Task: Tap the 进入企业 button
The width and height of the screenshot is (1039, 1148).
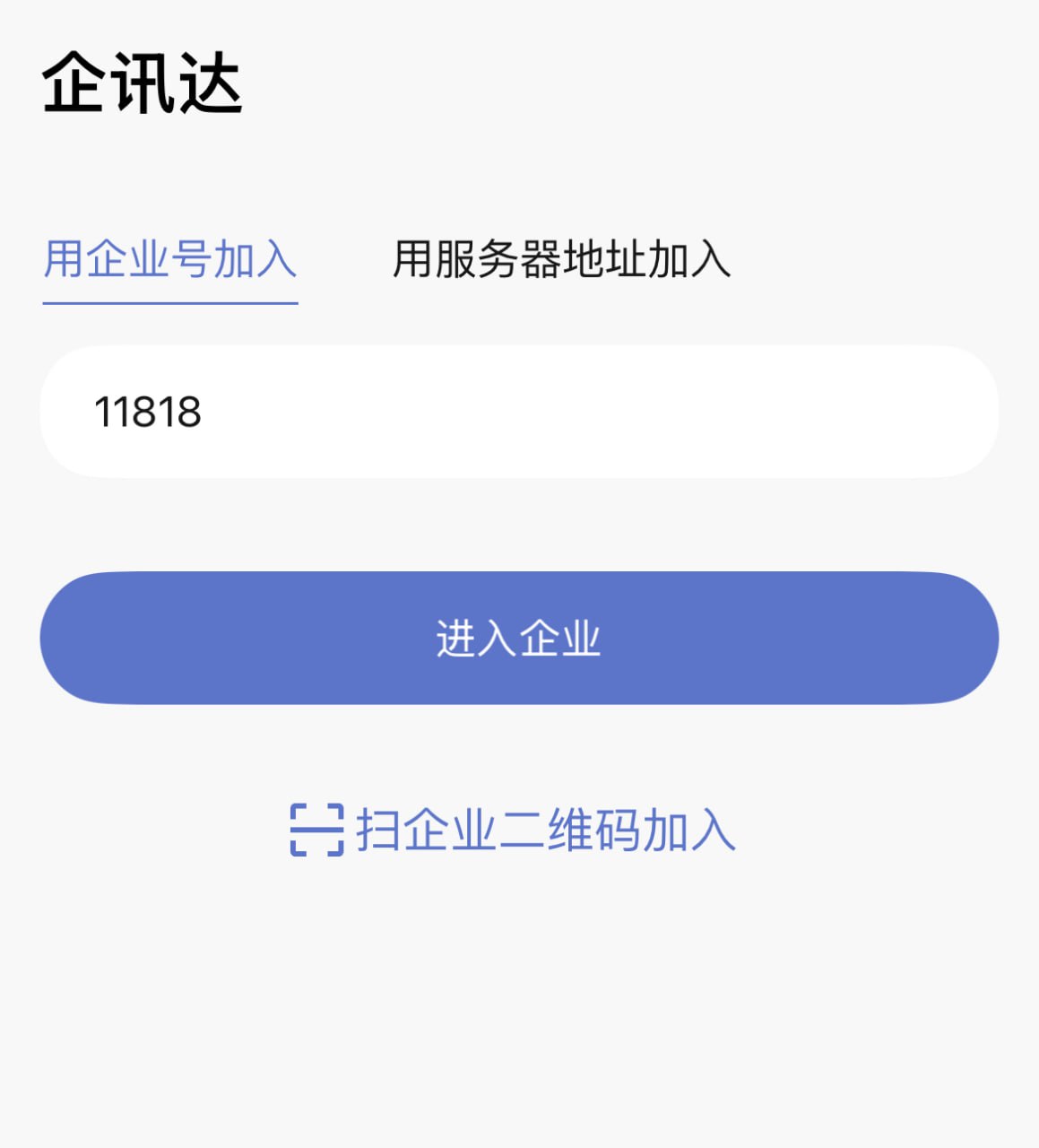Action: (x=518, y=638)
